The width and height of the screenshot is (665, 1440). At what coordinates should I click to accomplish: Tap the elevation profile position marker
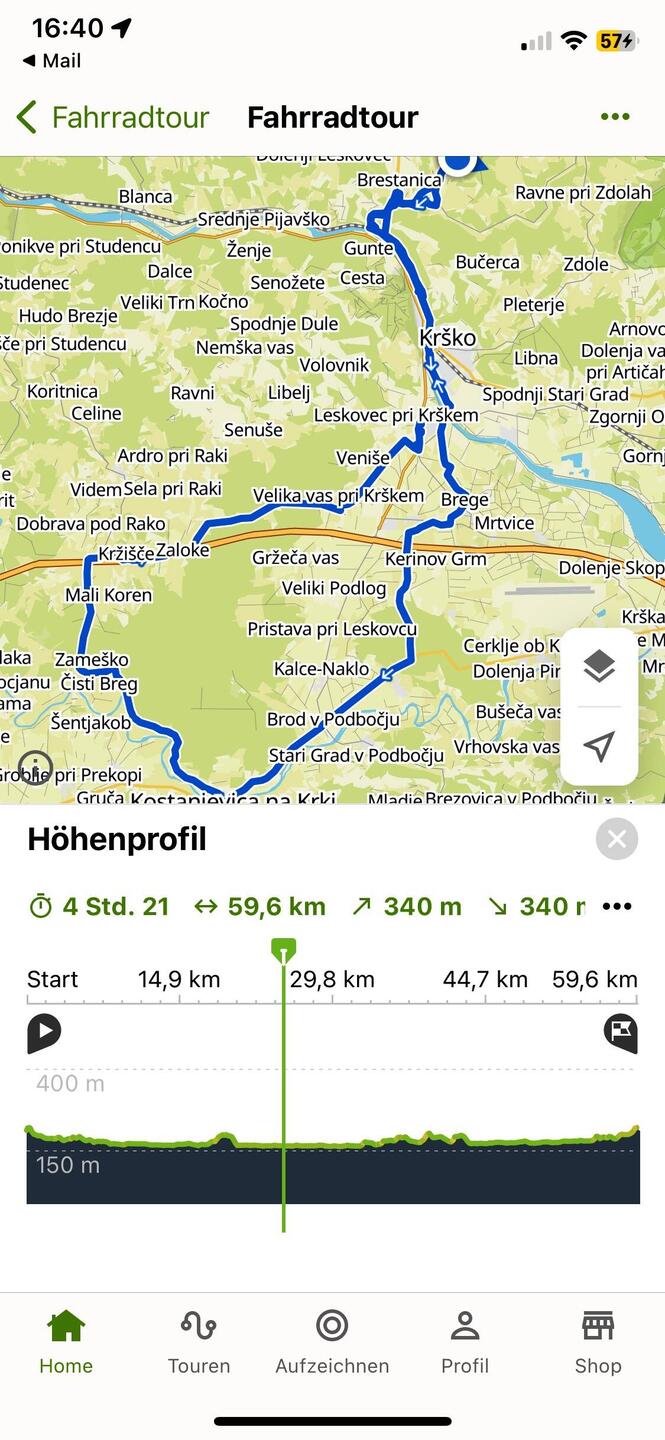283,950
